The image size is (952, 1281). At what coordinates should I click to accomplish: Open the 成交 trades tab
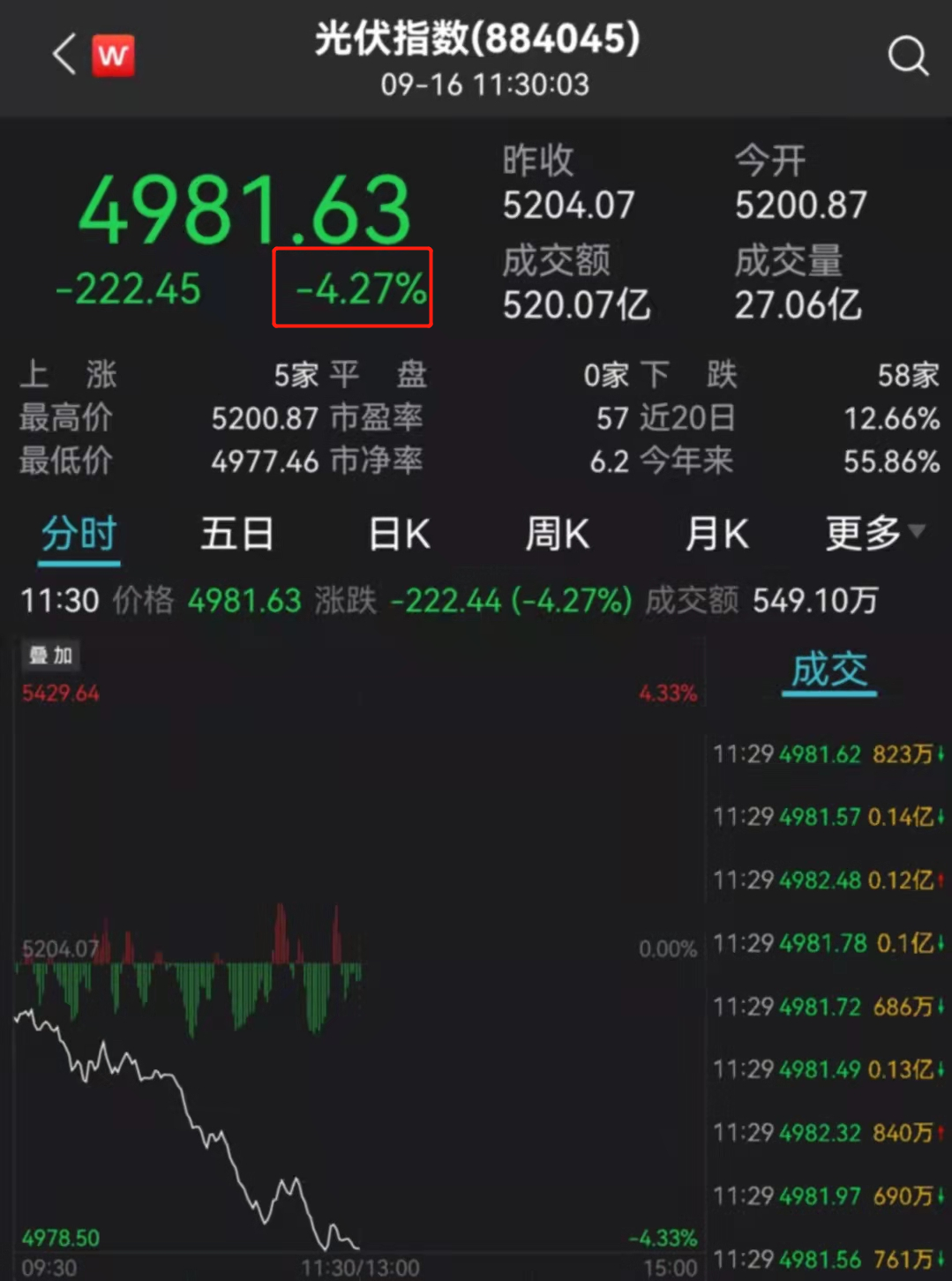click(x=828, y=670)
